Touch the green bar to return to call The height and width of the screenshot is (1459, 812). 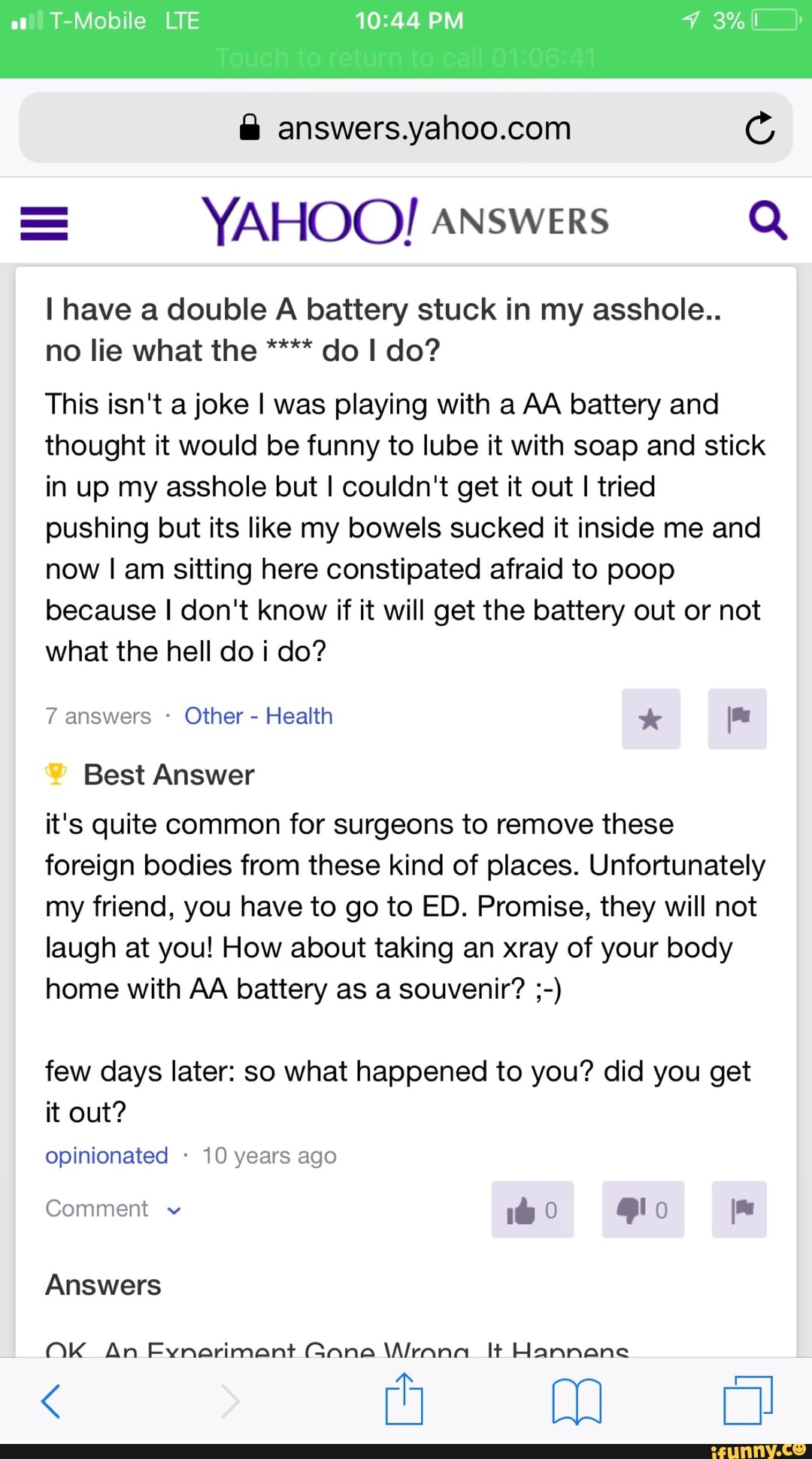coord(406,39)
